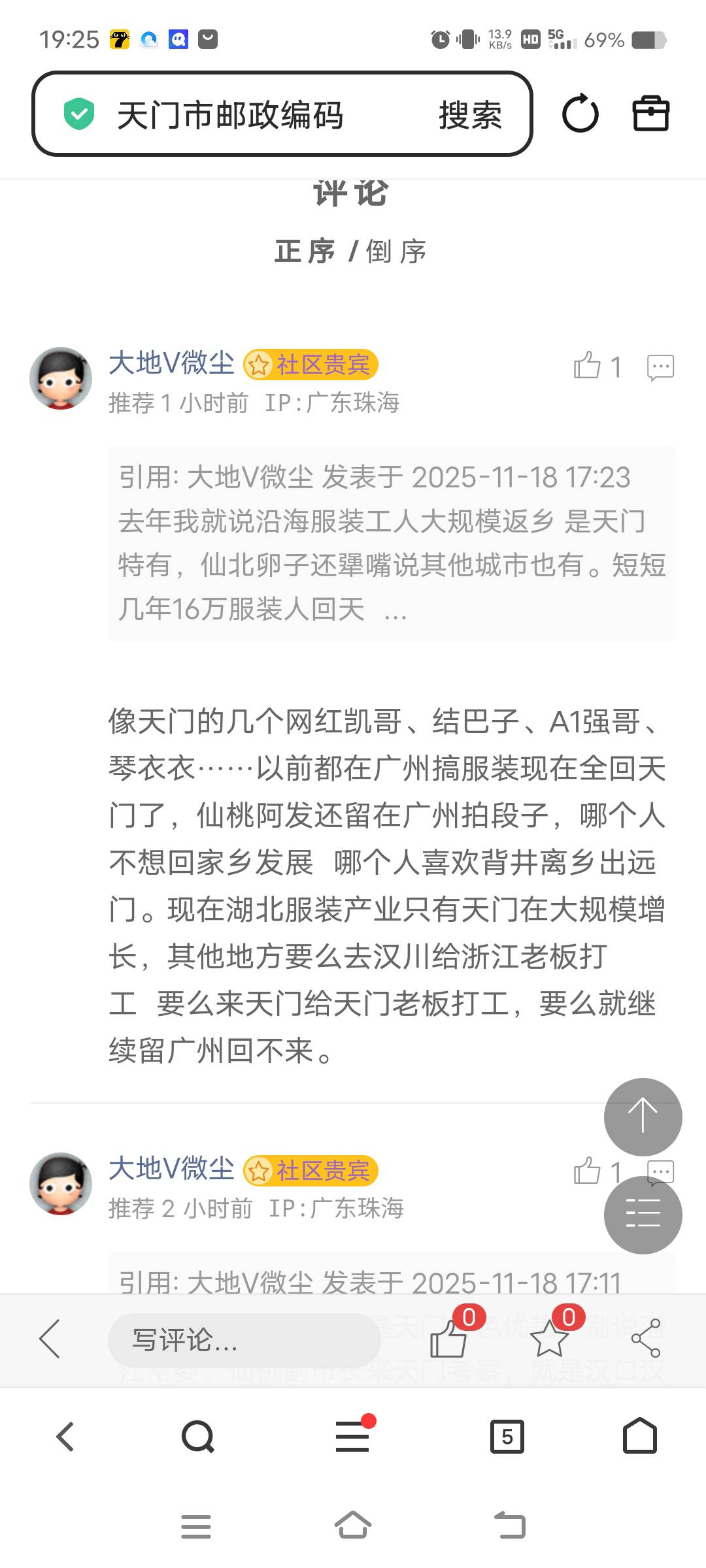This screenshot has width=706, height=1568.
Task: Reply to the comment posted 1 小时前
Action: pos(660,367)
